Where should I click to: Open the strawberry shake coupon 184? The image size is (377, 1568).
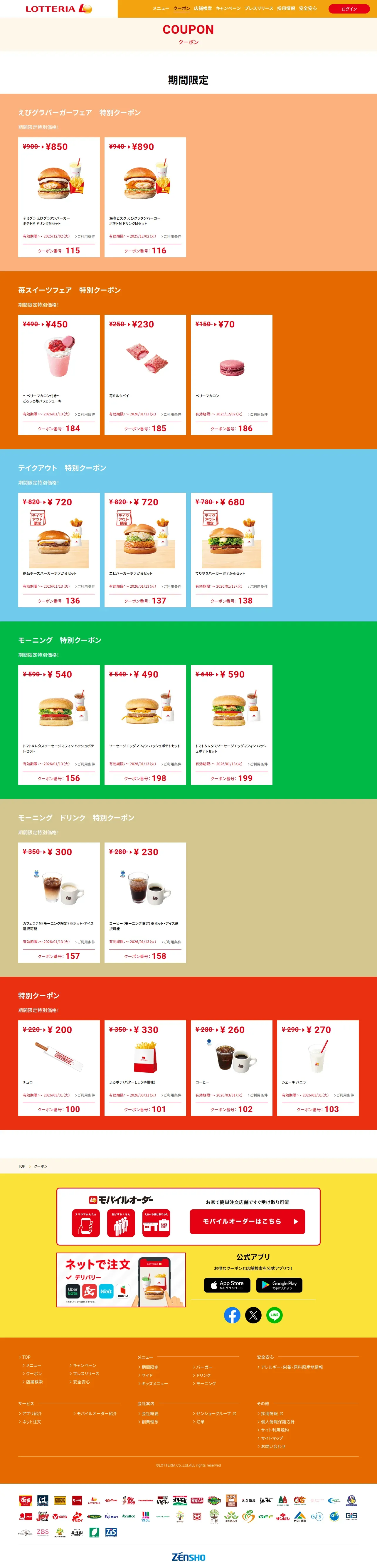point(59,375)
